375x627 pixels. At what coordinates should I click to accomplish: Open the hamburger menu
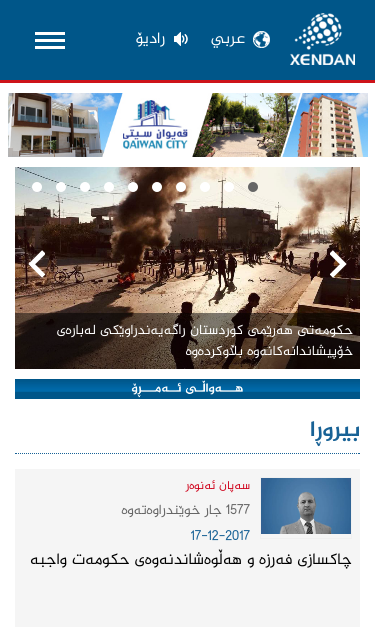pyautogui.click(x=50, y=40)
